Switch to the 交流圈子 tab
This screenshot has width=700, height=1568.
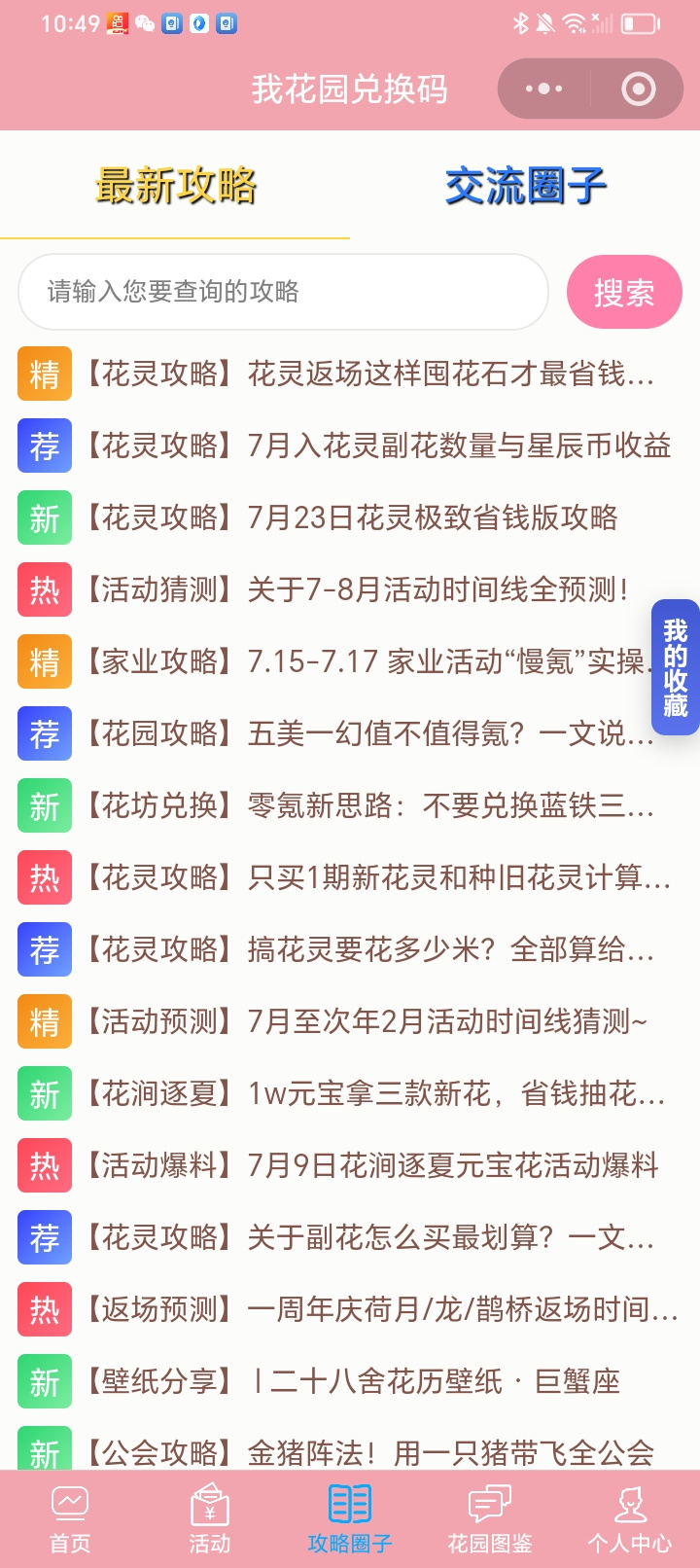click(525, 186)
